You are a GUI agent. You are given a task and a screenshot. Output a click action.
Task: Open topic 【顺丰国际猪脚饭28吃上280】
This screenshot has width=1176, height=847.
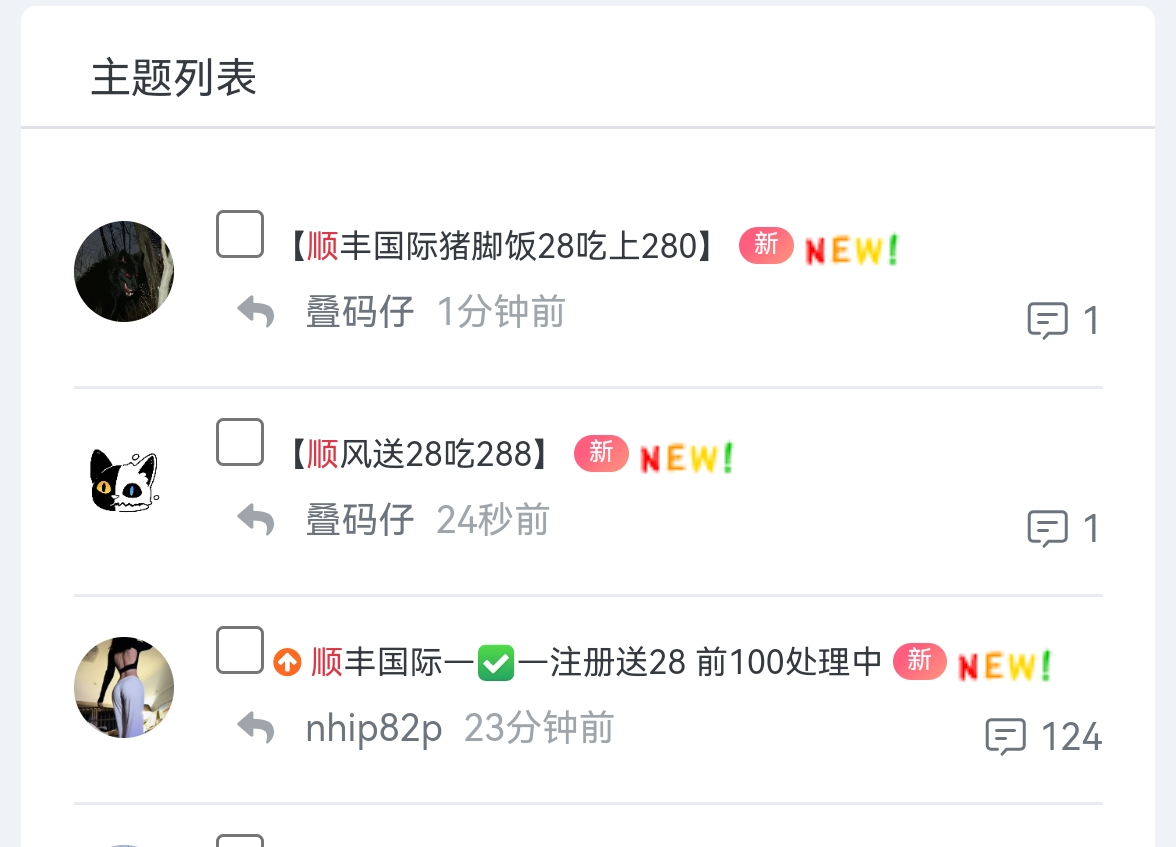502,246
